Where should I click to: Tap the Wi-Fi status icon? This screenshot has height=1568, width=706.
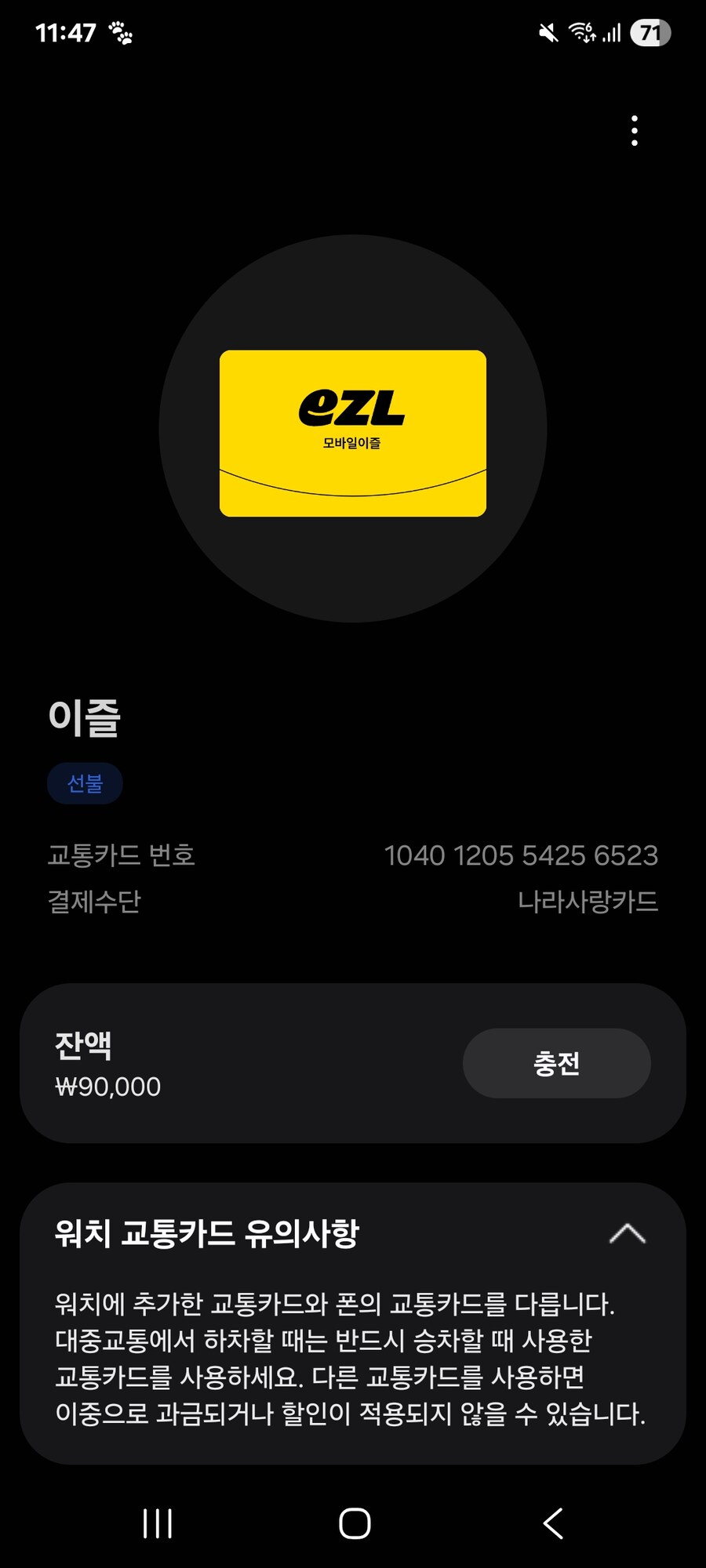point(580,33)
